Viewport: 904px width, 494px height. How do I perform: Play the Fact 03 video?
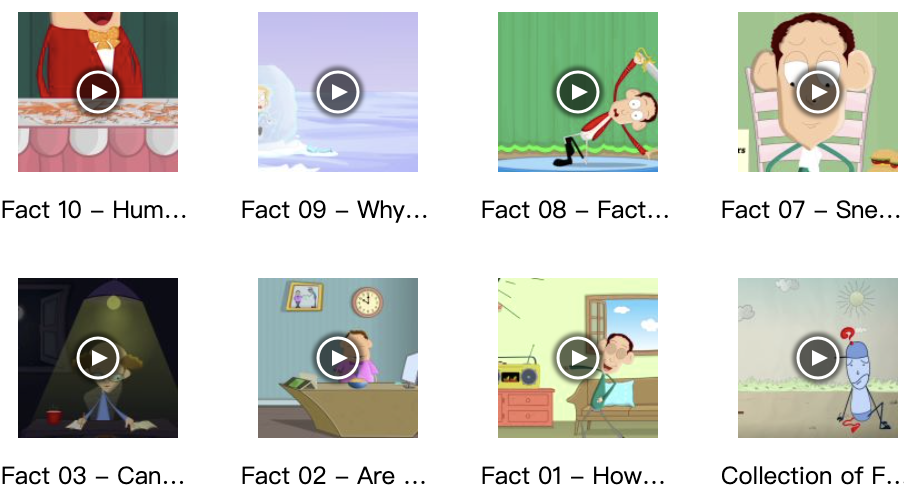[98, 358]
